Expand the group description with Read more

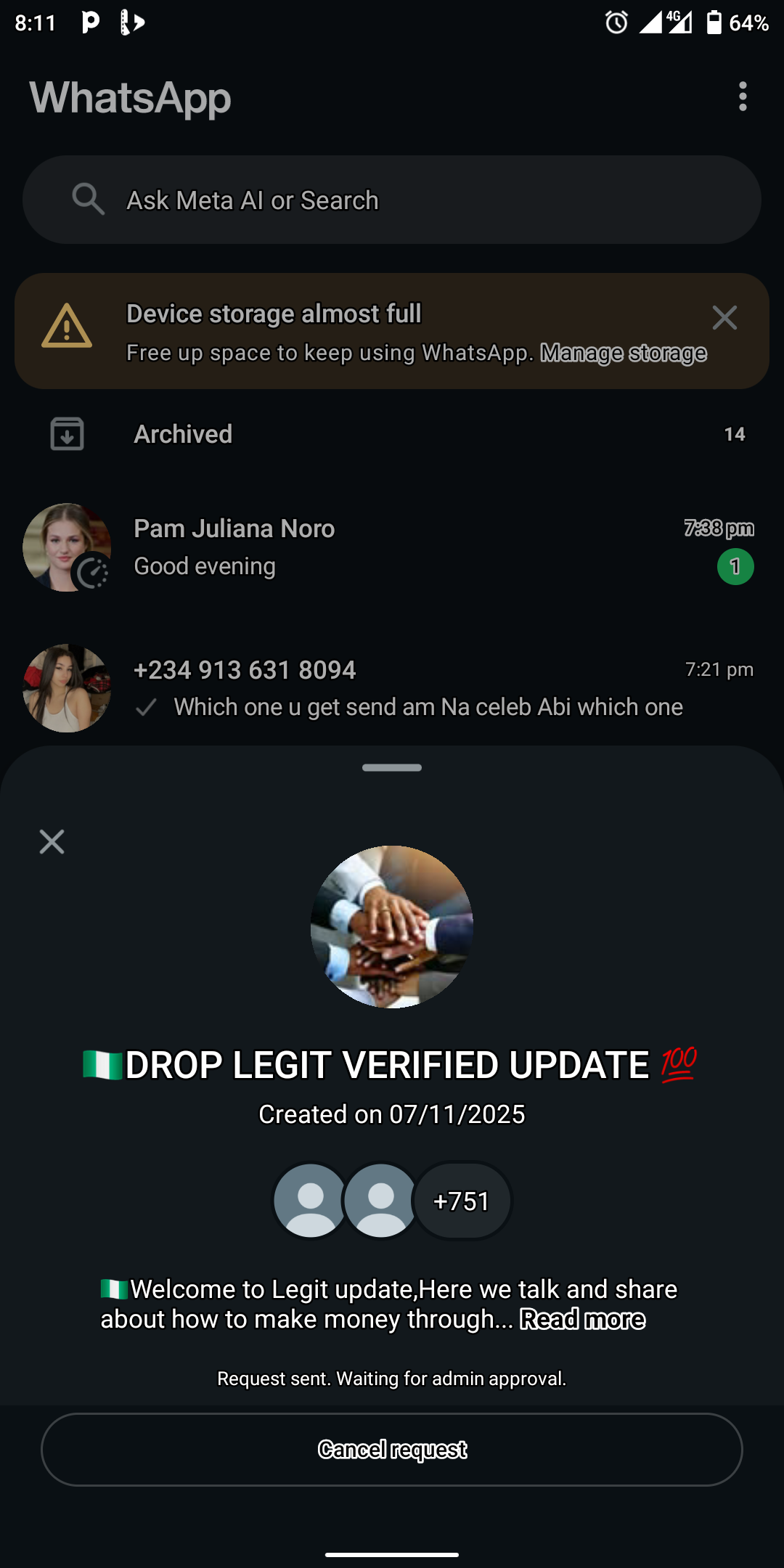coord(582,1319)
